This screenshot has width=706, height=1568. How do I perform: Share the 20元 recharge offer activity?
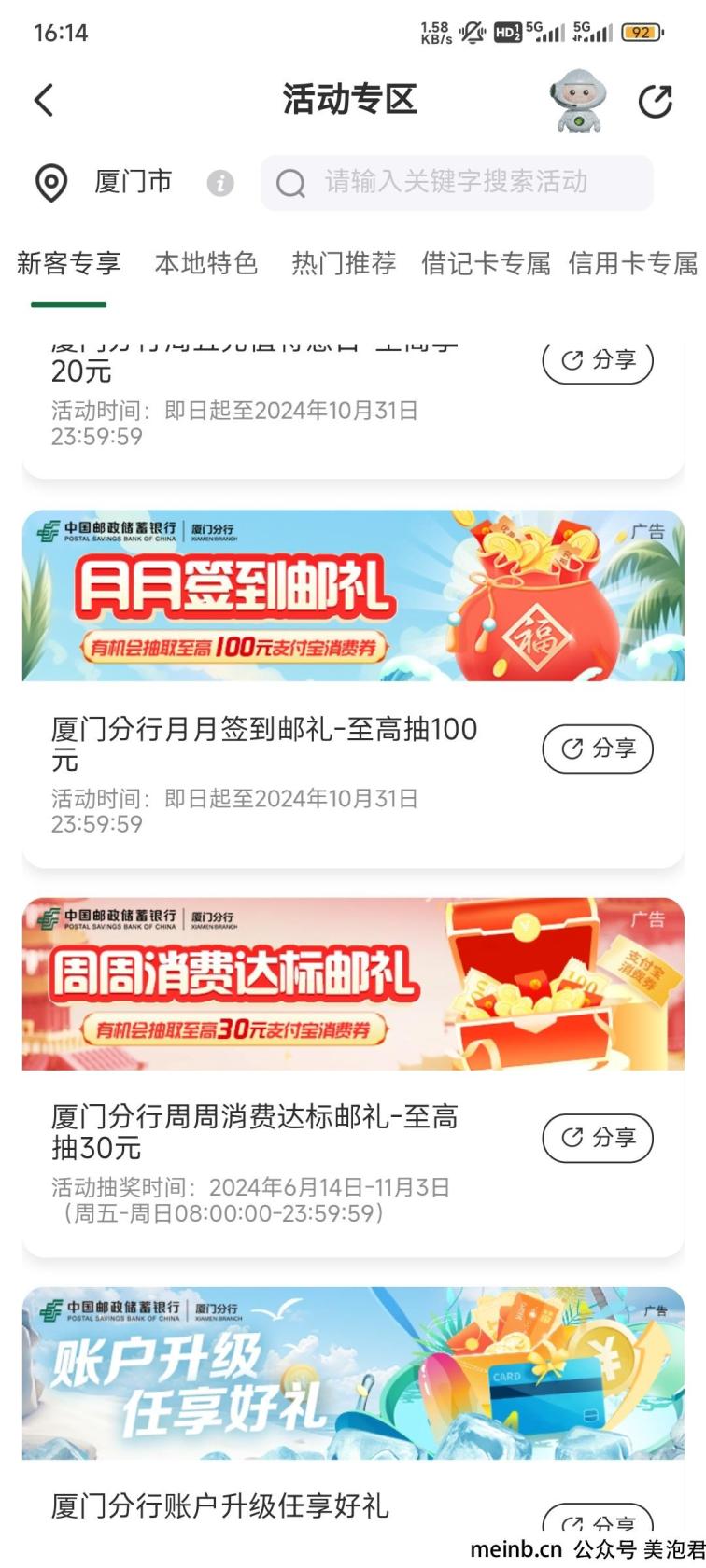pyautogui.click(x=598, y=361)
